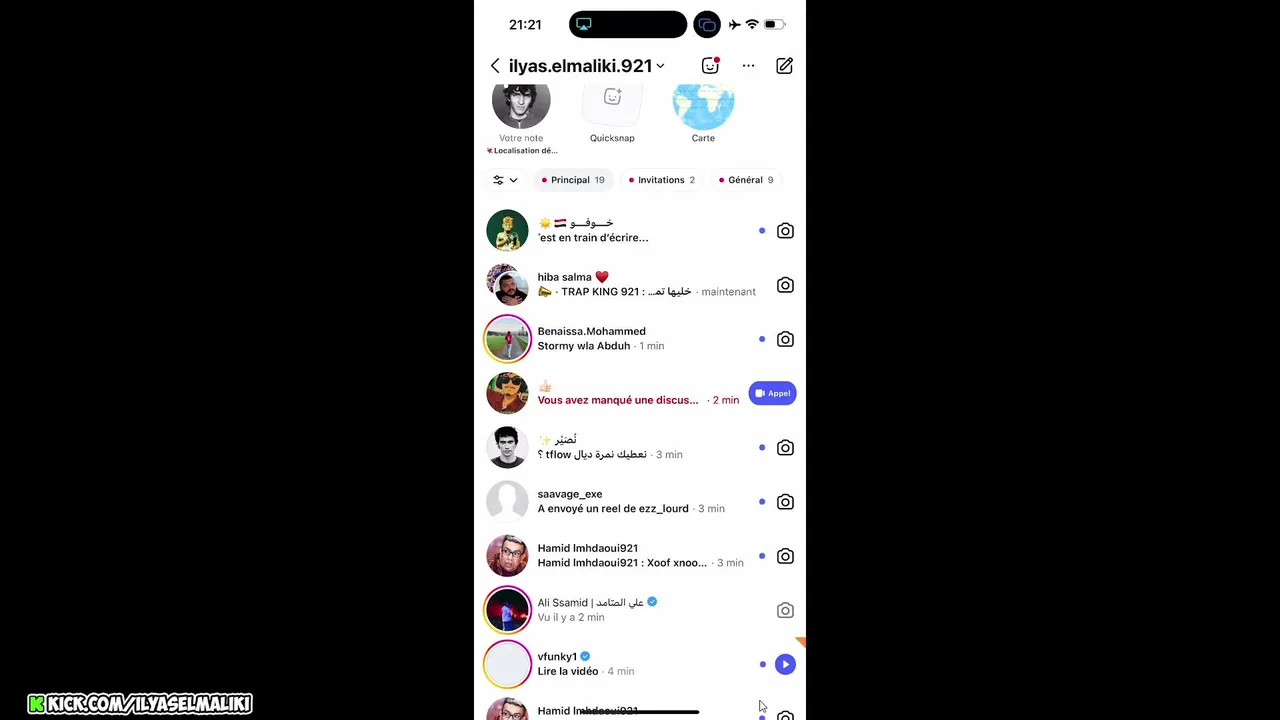Open Quicksnap
1280x720 pixels.
tap(612, 108)
